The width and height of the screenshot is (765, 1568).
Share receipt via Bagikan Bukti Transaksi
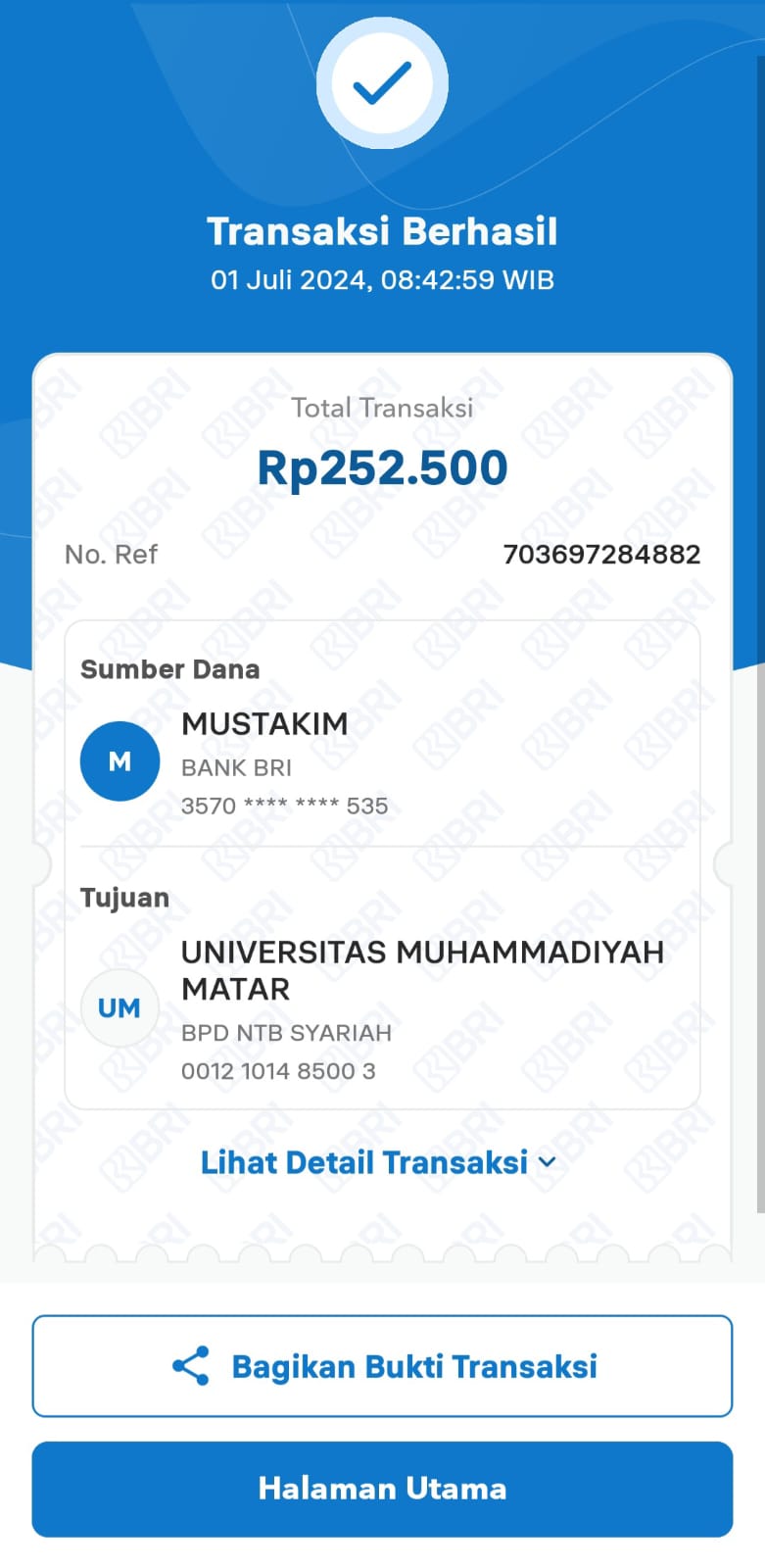(382, 1366)
